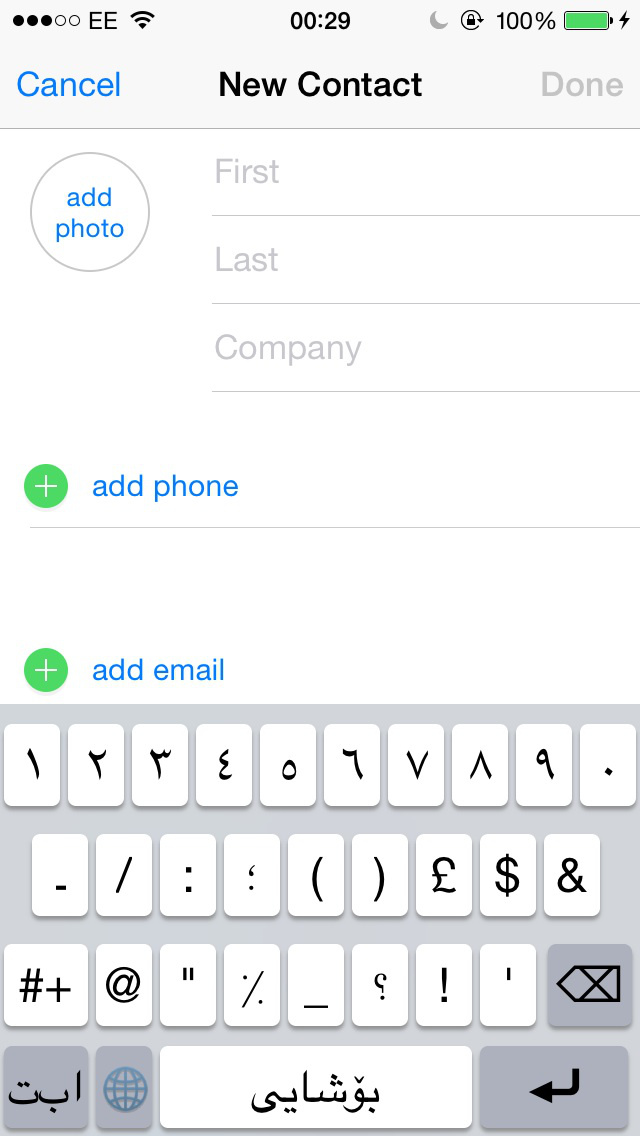640x1136 pixels.
Task: Focus the Last name field
Action: 425,260
